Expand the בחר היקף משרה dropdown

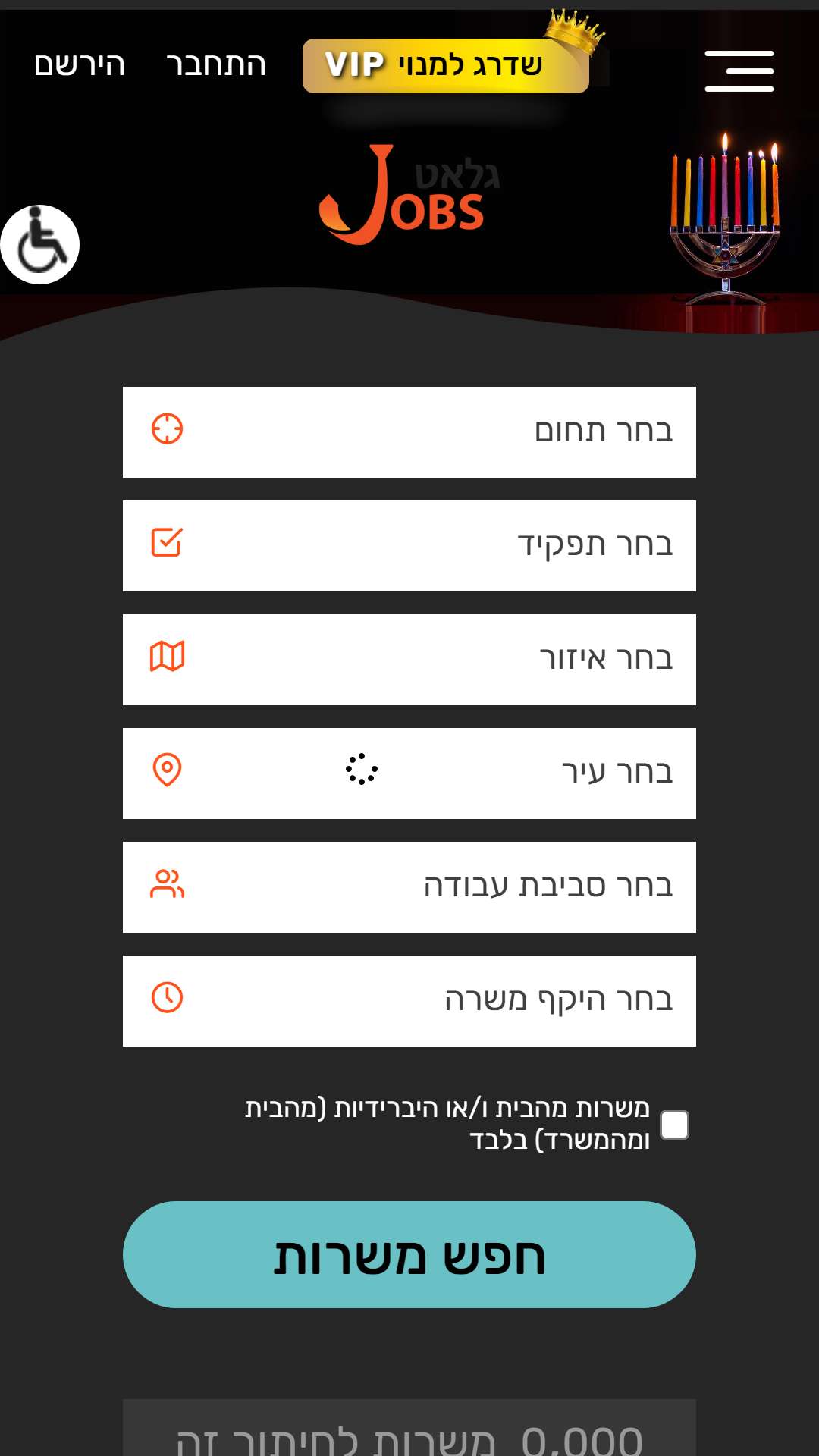tap(409, 1001)
